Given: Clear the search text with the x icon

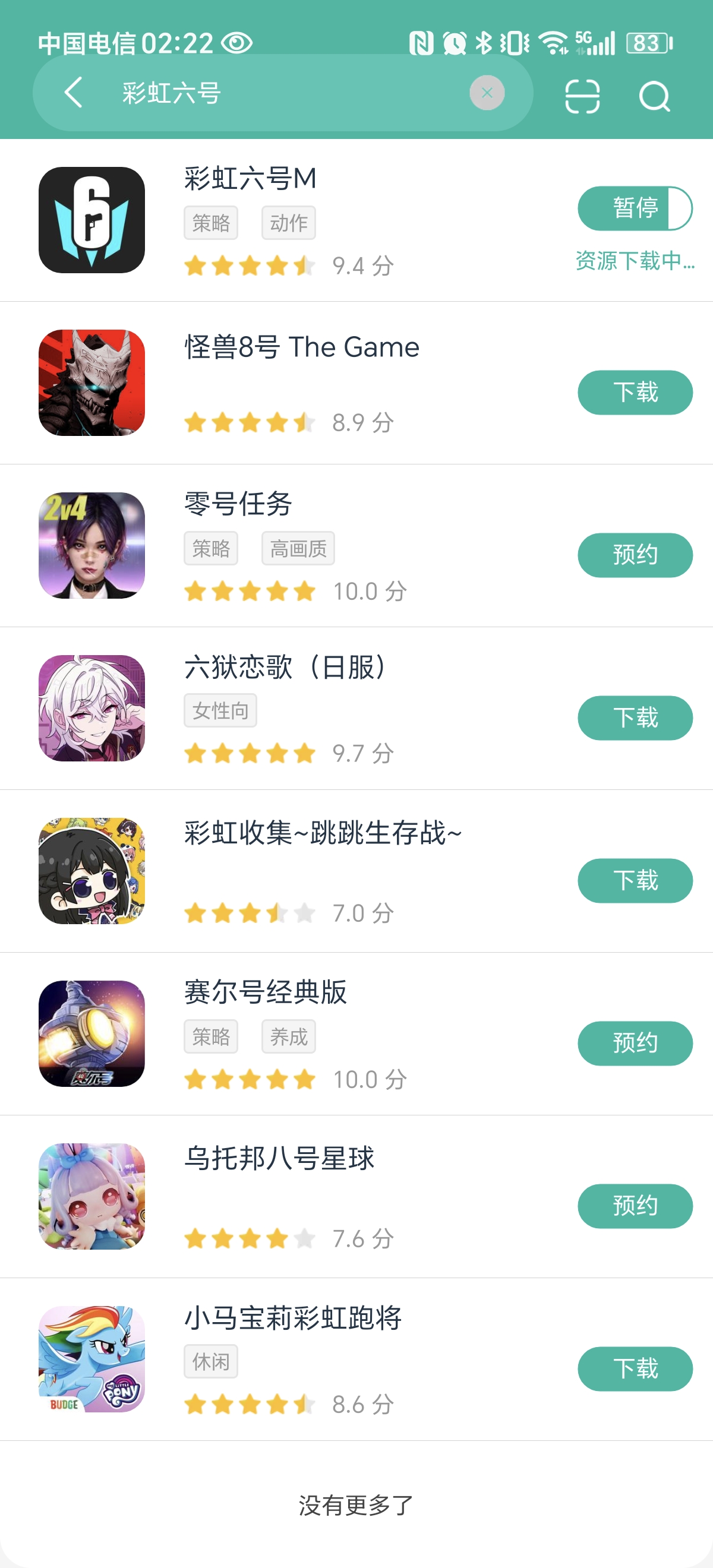Looking at the screenshot, I should pyautogui.click(x=487, y=93).
